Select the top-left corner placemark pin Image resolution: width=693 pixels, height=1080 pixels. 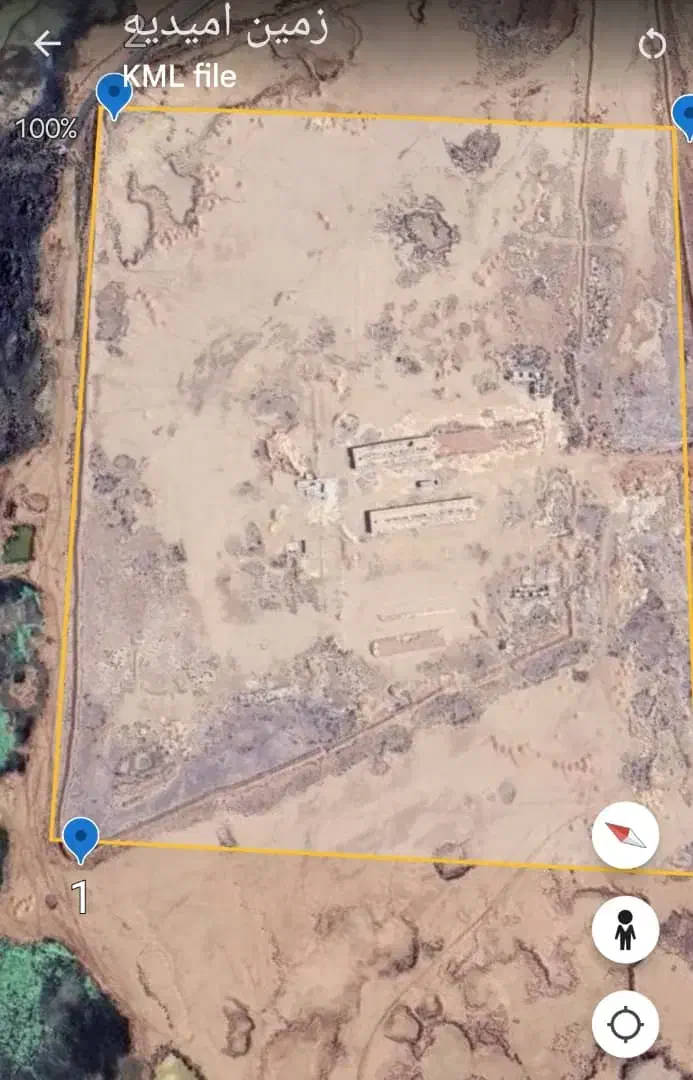pyautogui.click(x=114, y=97)
